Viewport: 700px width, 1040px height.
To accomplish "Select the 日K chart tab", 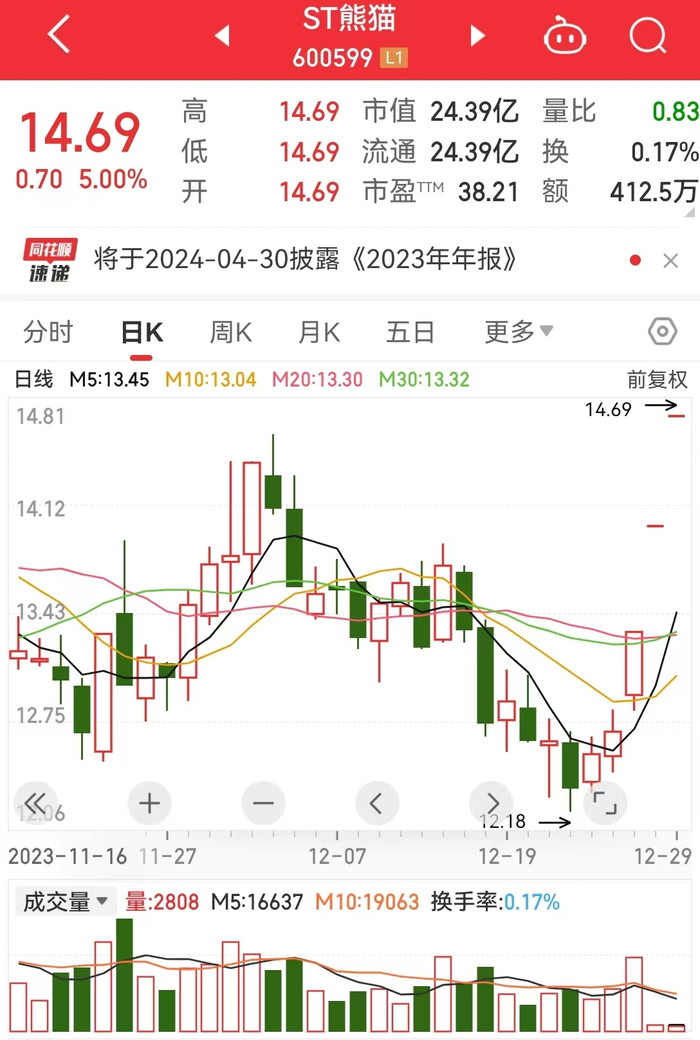I will click(x=142, y=333).
